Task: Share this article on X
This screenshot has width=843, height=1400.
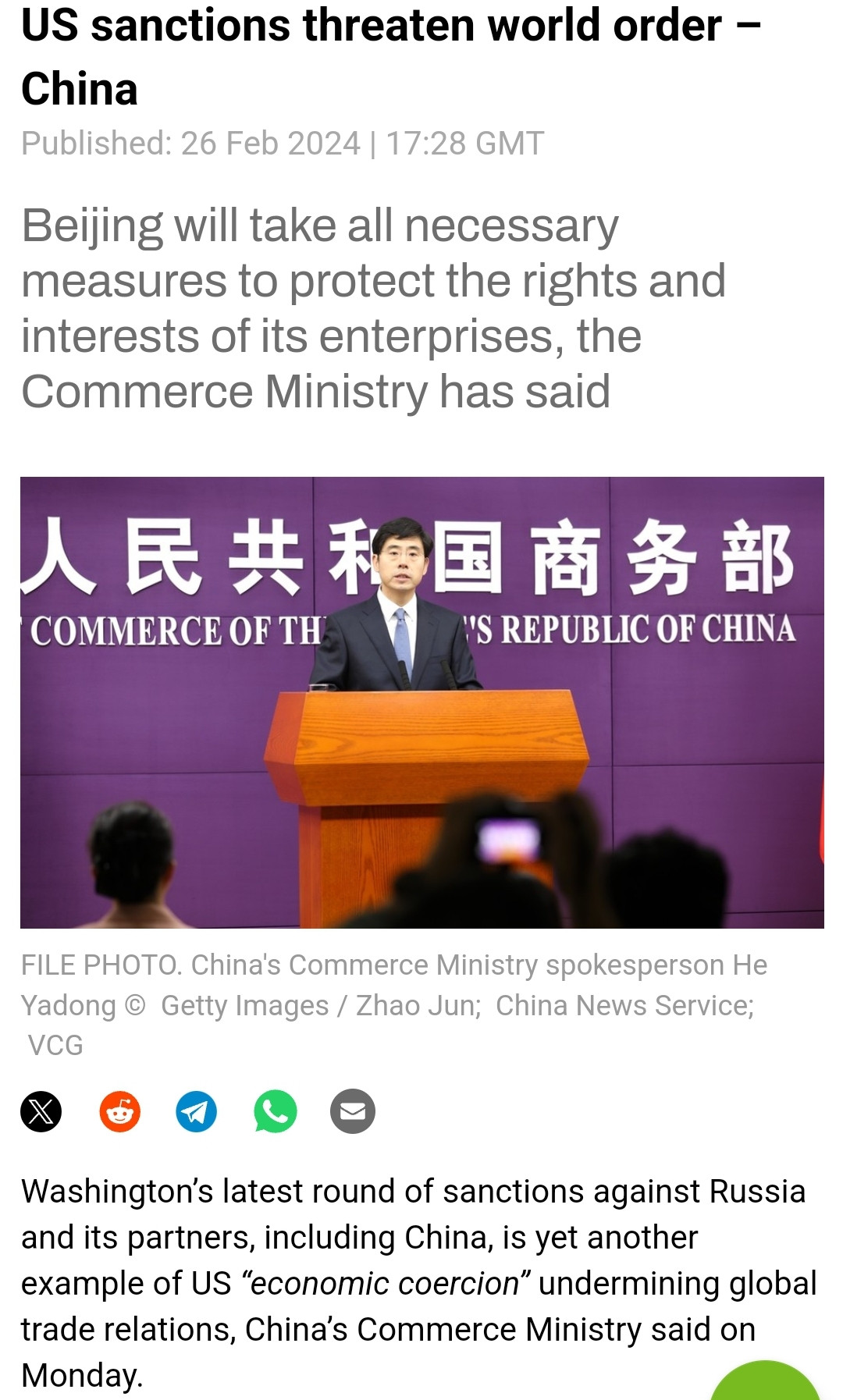Action: pos(41,1111)
